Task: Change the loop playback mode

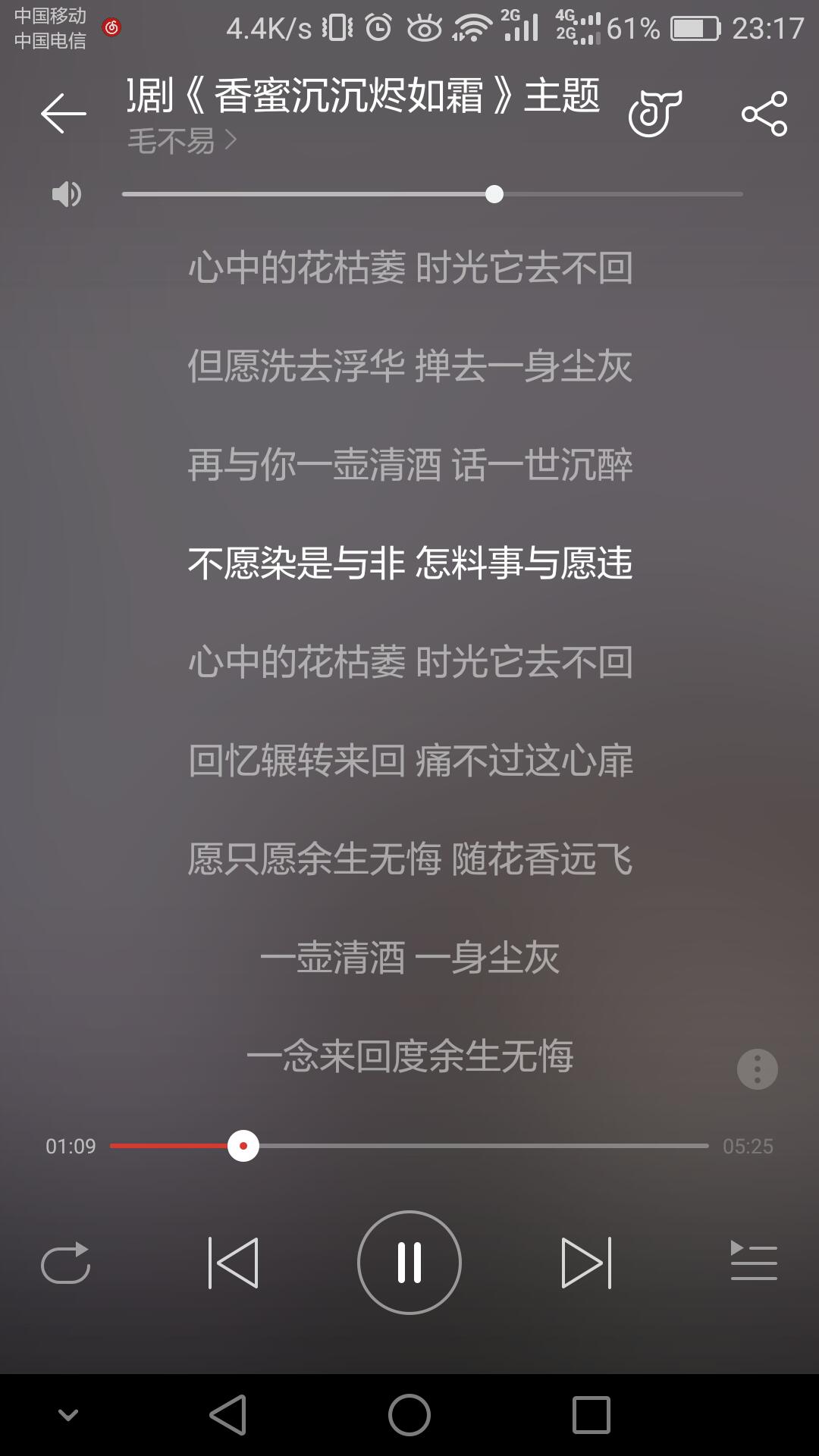Action: pos(66,1263)
